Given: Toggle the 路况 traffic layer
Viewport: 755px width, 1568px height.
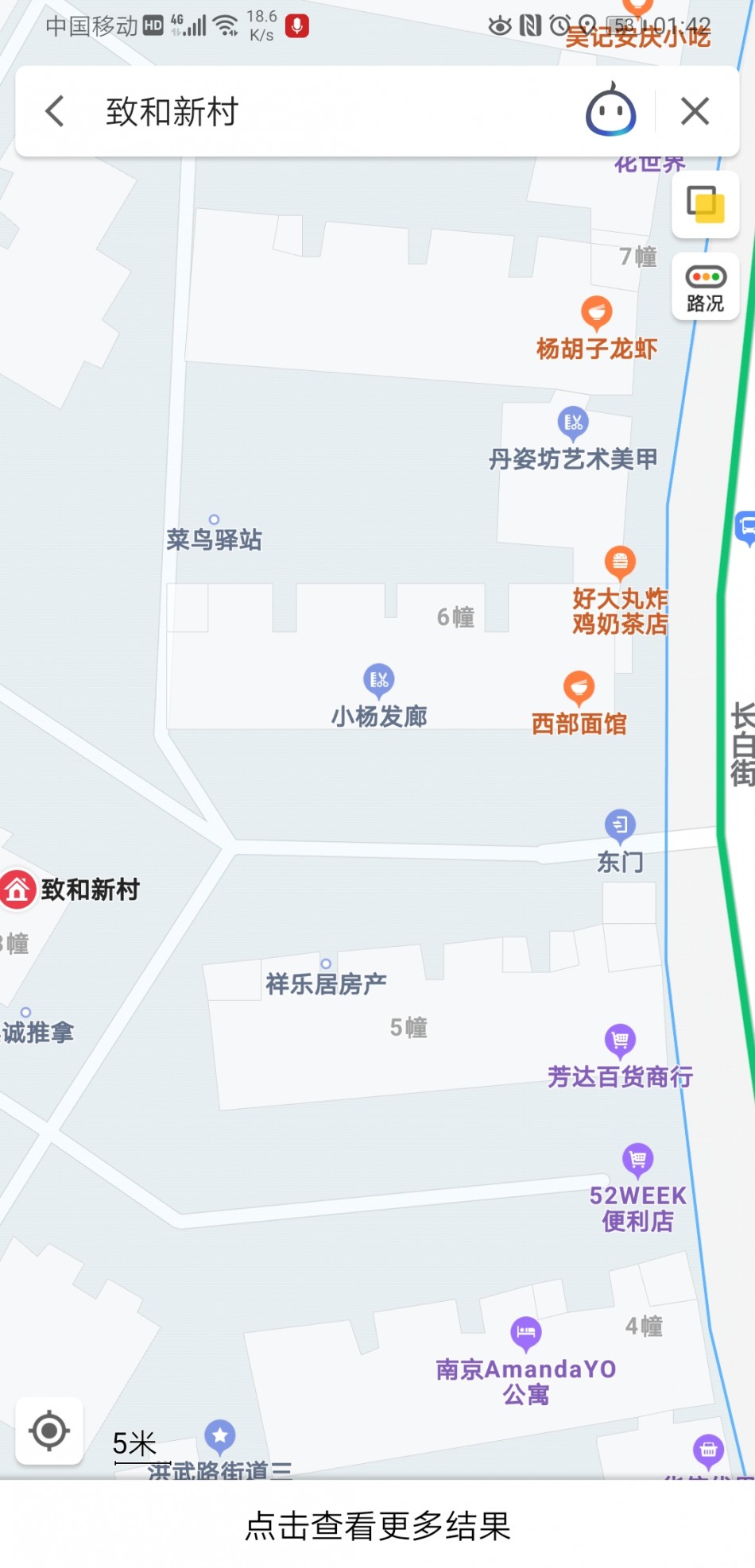Looking at the screenshot, I should coord(705,288).
